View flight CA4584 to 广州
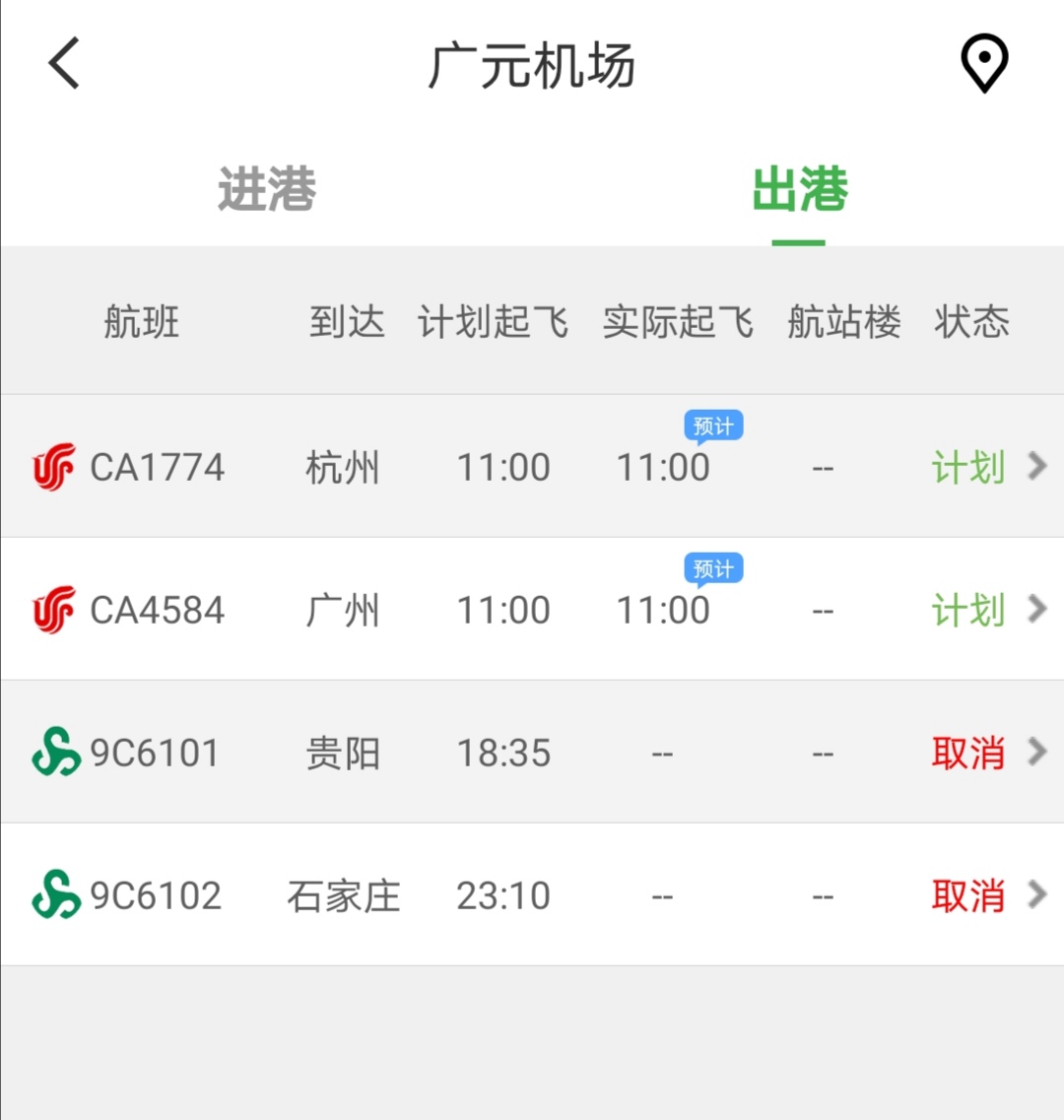The width and height of the screenshot is (1064, 1120). [x=532, y=610]
